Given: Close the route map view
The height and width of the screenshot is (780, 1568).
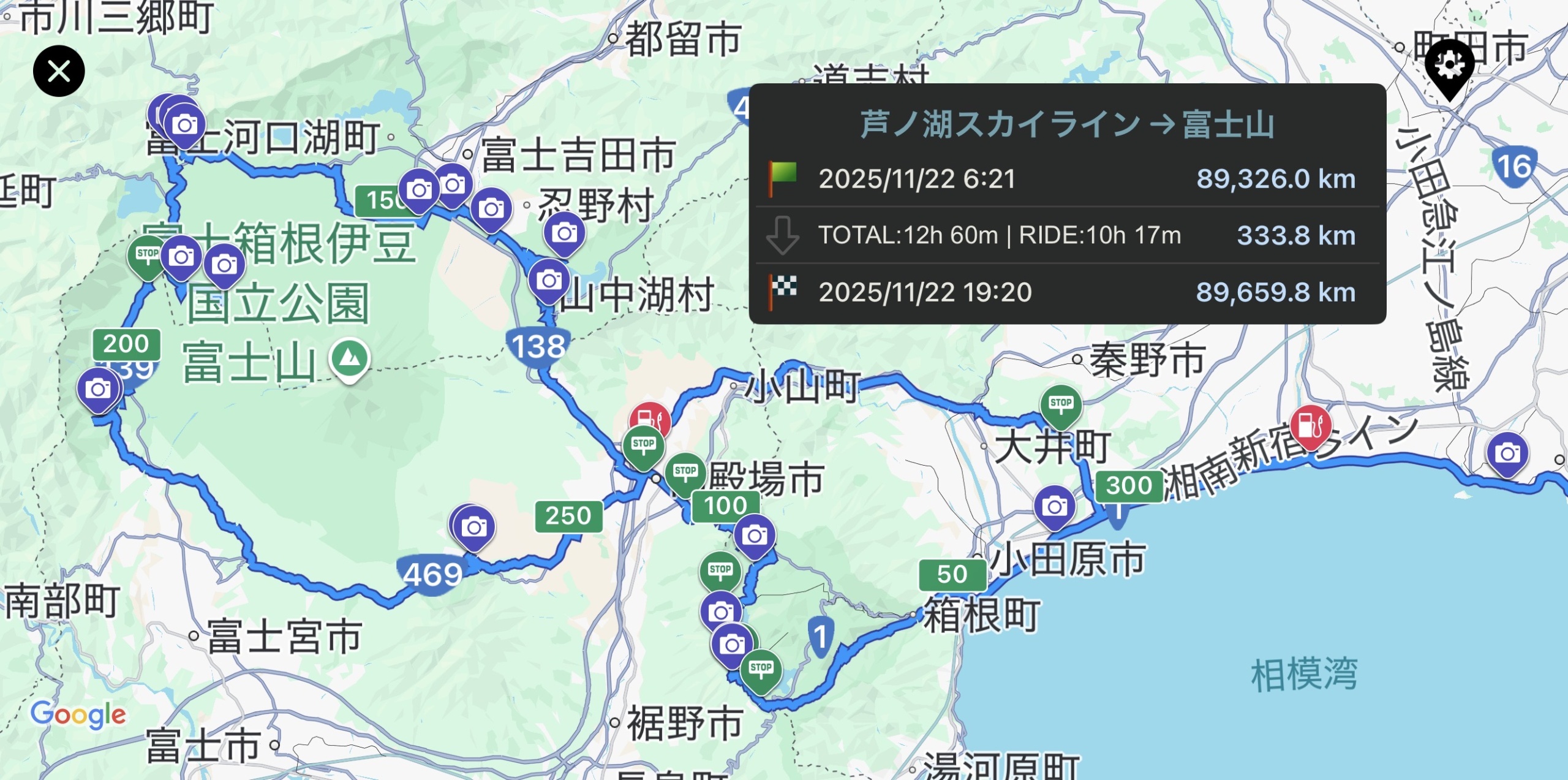Looking at the screenshot, I should pyautogui.click(x=59, y=71).
